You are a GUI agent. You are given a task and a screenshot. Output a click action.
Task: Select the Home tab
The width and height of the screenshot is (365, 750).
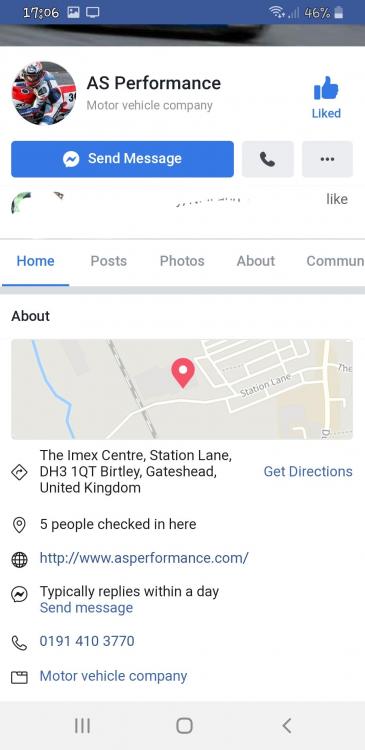coord(35,261)
